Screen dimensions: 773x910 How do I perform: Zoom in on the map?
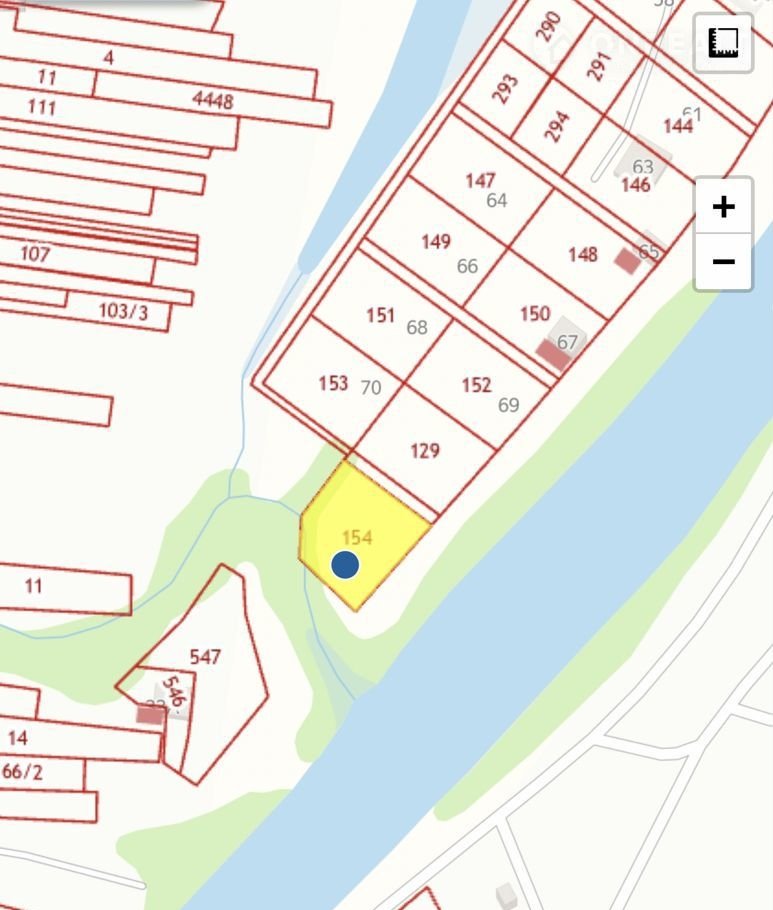point(723,207)
